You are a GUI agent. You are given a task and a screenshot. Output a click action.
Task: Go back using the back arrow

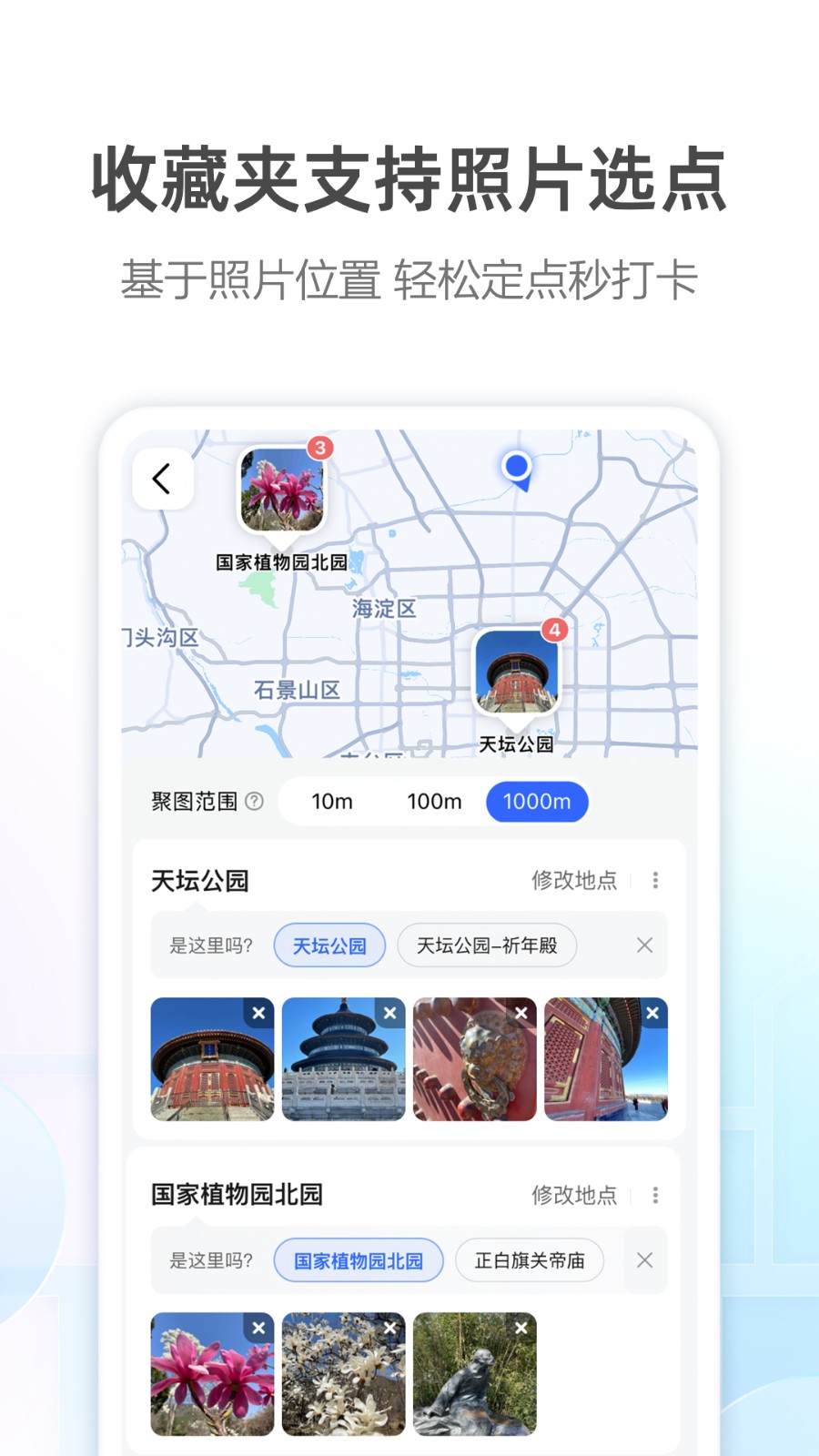[162, 478]
